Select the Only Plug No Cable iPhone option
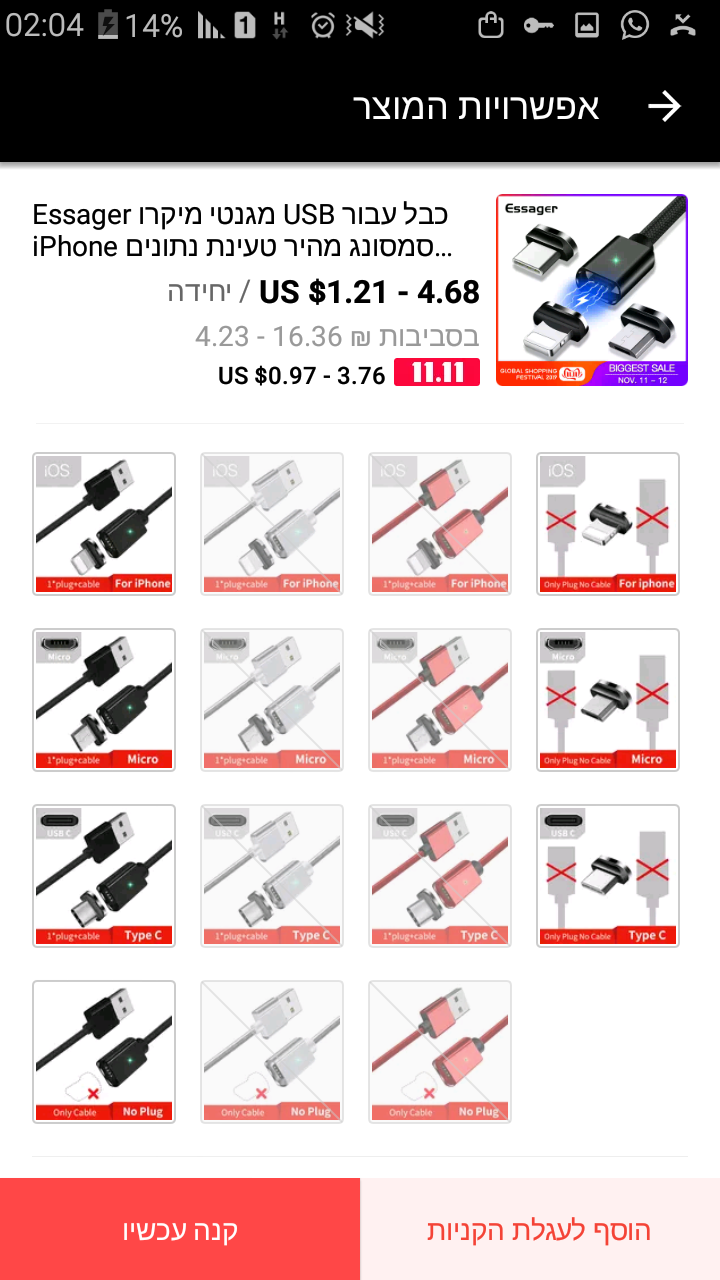Viewport: 720px width, 1280px height. (x=608, y=523)
